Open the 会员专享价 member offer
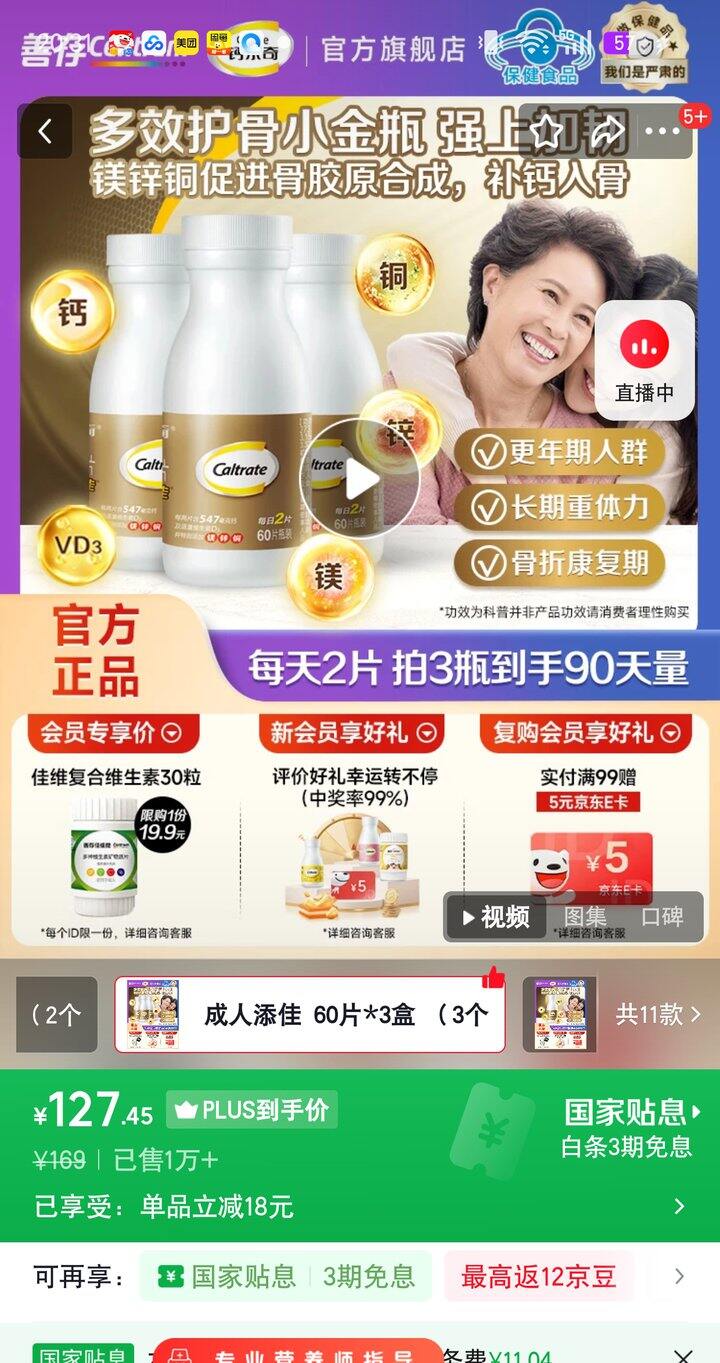The height and width of the screenshot is (1363, 720). 112,732
